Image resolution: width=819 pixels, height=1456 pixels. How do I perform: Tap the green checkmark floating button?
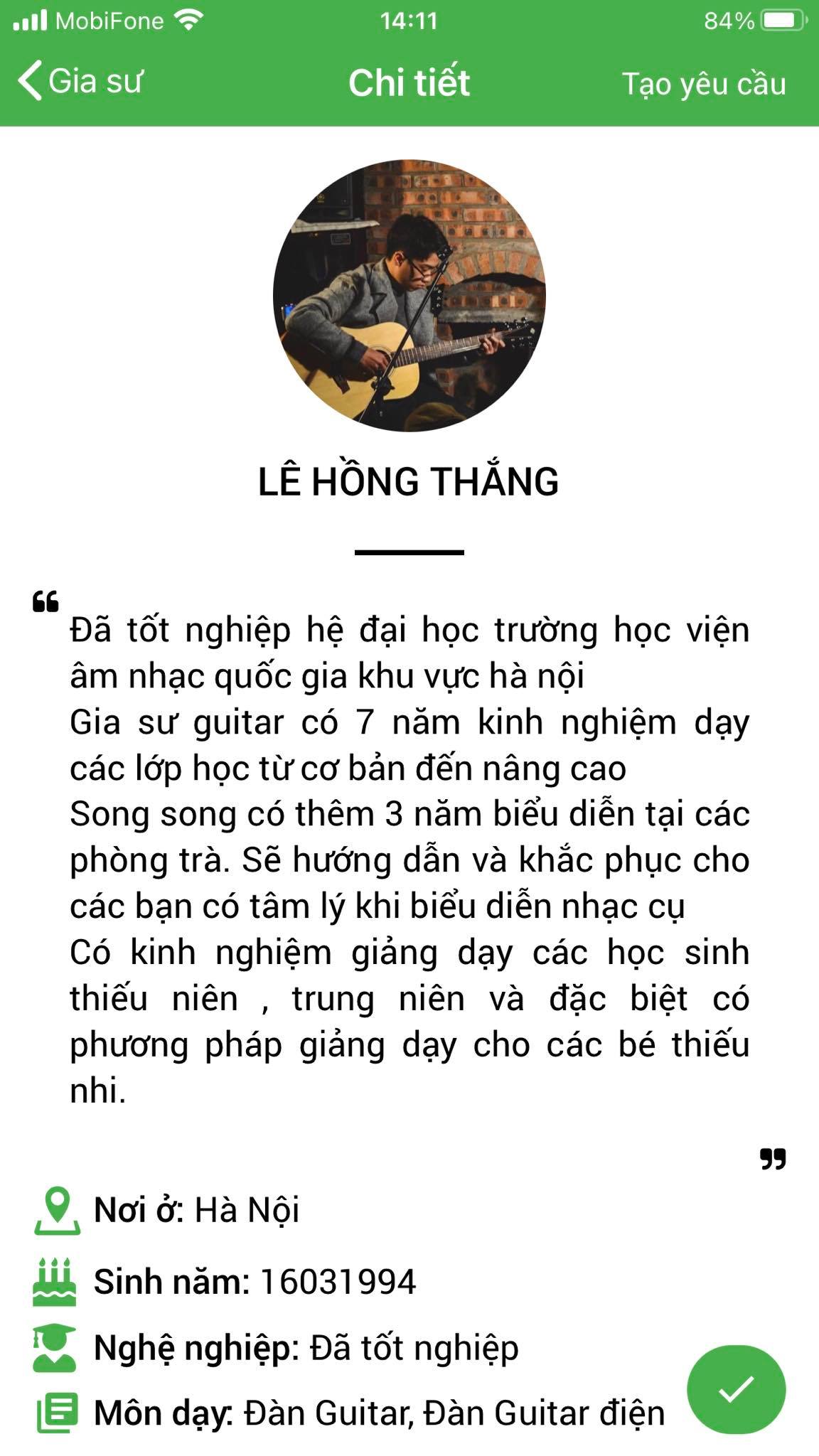click(736, 1388)
